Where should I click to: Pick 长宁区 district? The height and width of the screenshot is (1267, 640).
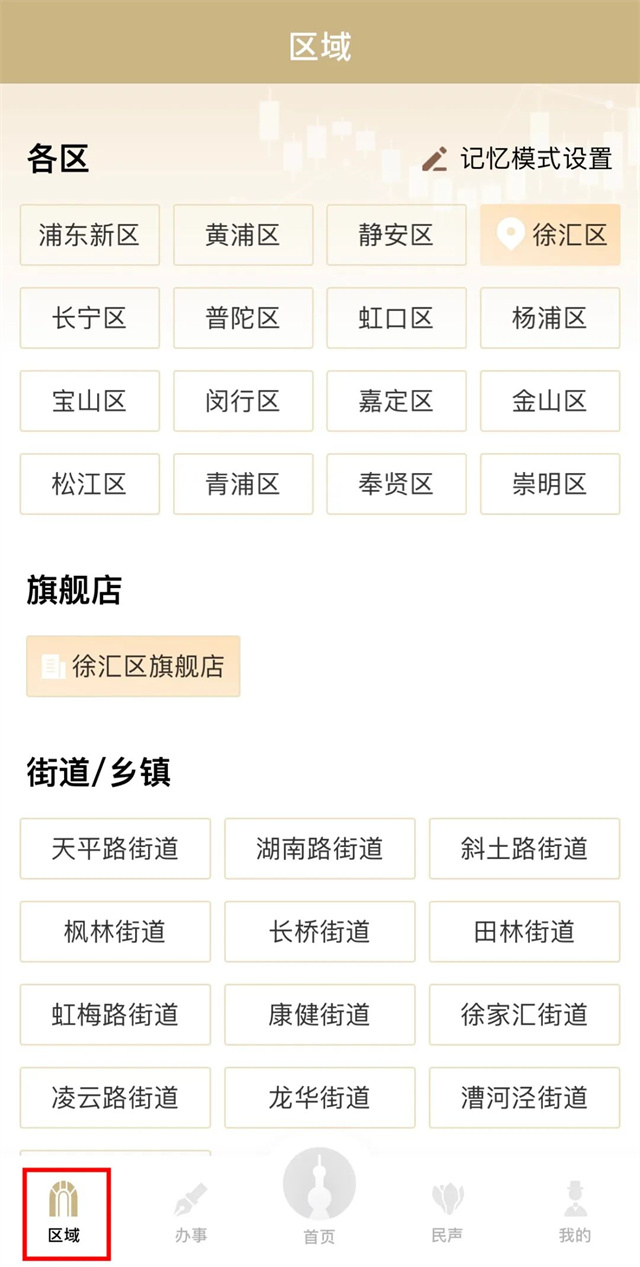(90, 318)
